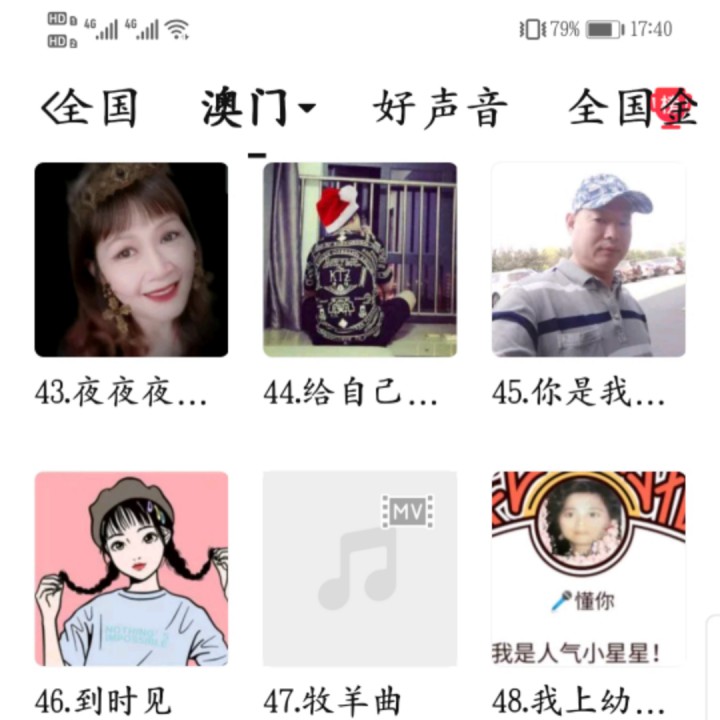Switch to the 好声音 tab
720x720 pixels.
(440, 108)
